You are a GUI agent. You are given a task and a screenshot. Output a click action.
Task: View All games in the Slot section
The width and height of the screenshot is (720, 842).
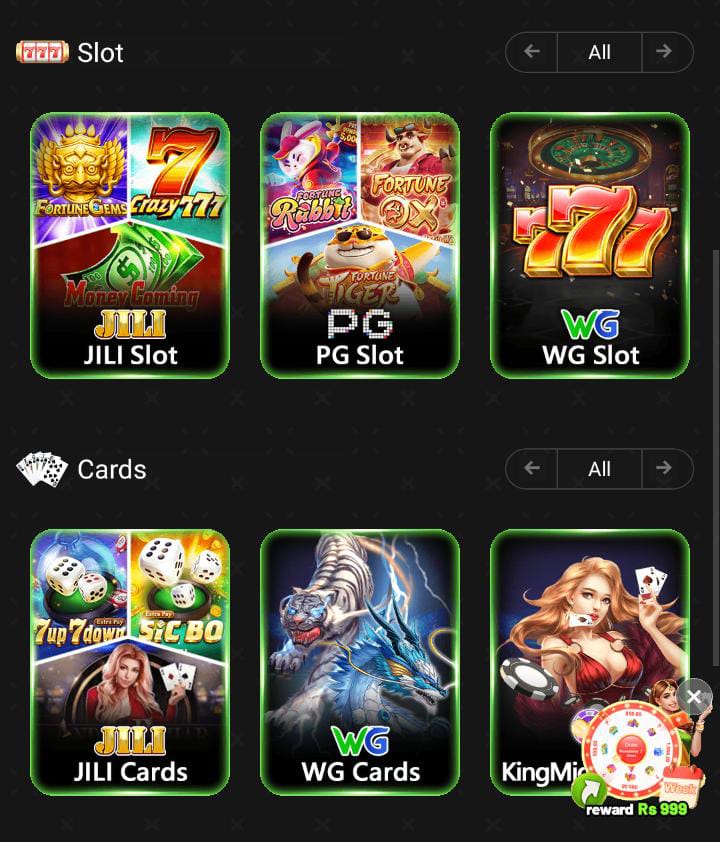tap(599, 53)
